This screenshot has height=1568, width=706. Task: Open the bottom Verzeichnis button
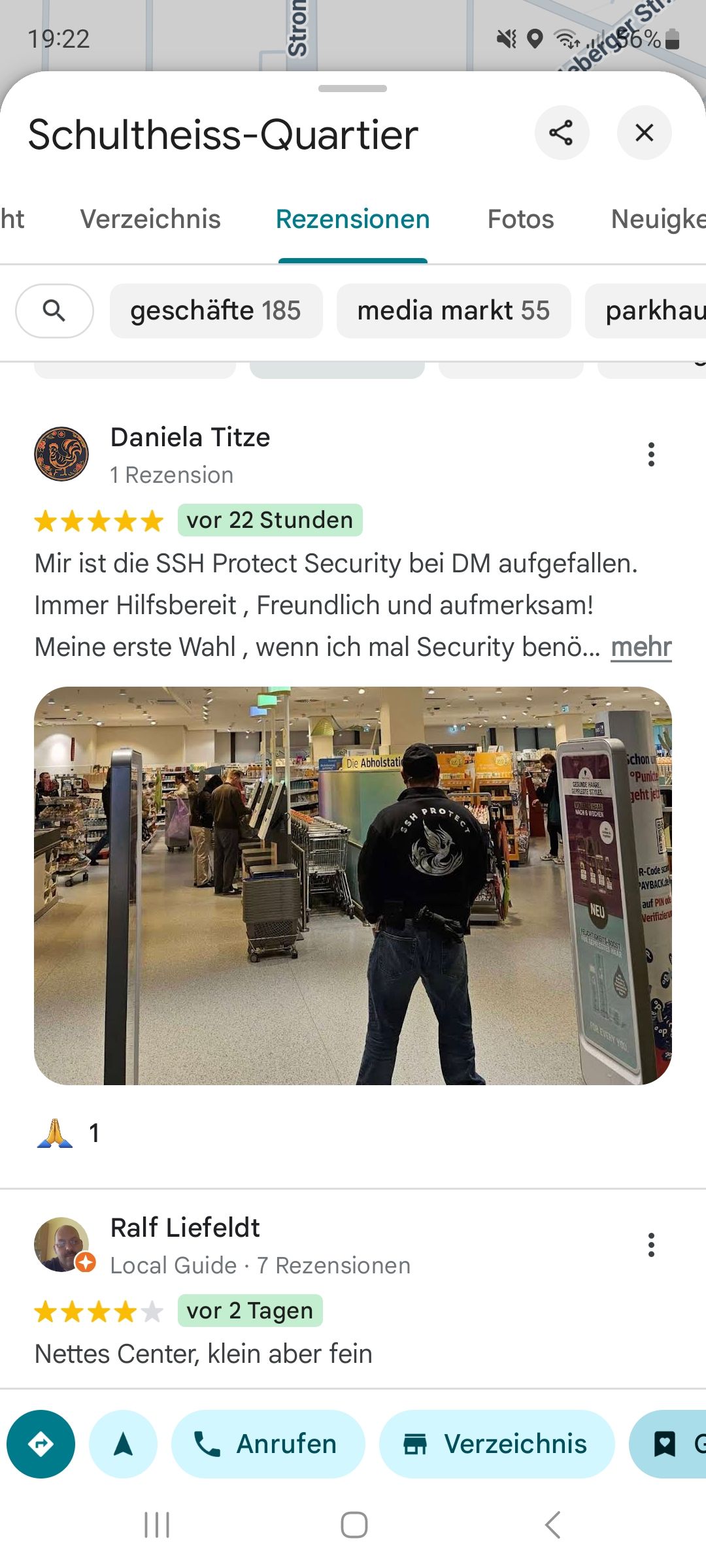click(497, 1445)
